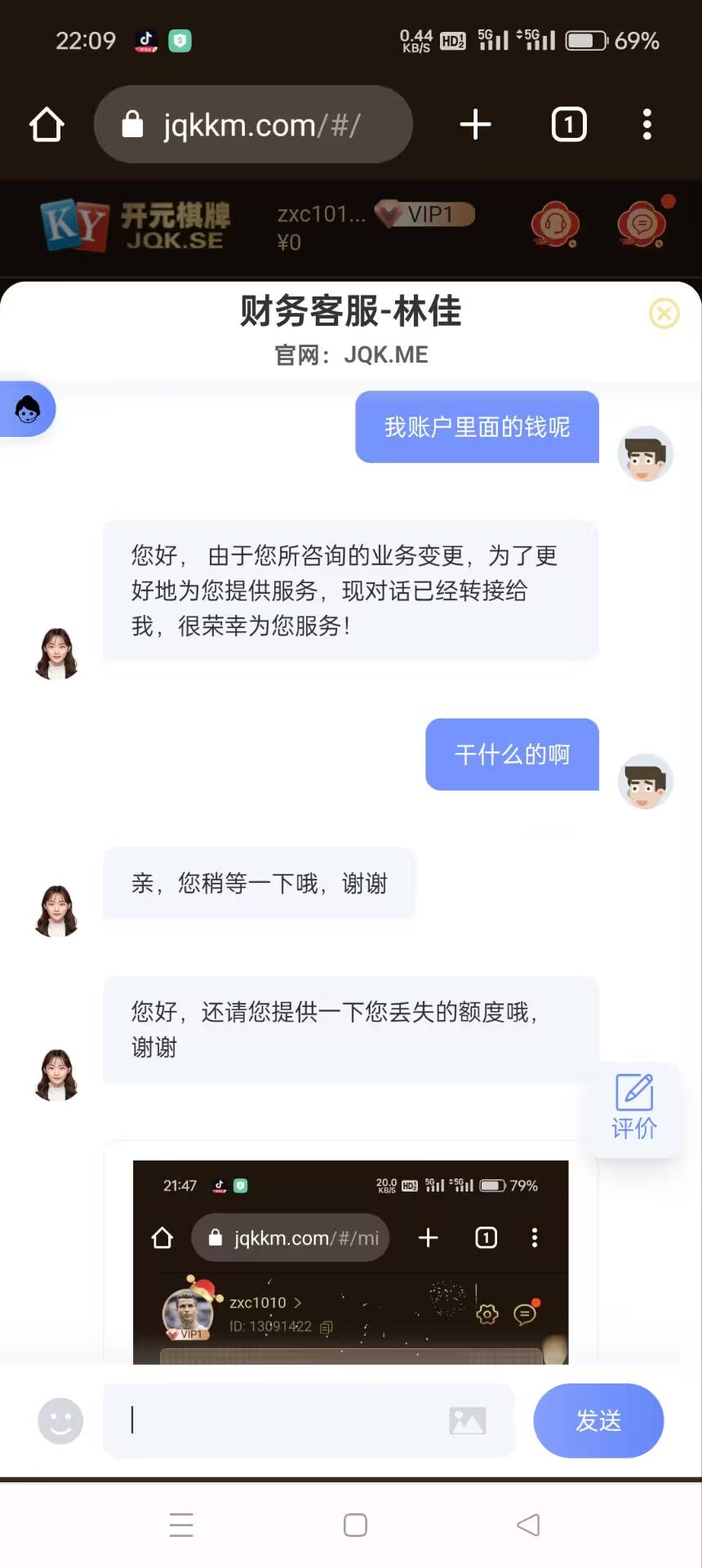
Task: Tap the floating avatar bubble on the left edge
Action: pyautogui.click(x=27, y=410)
